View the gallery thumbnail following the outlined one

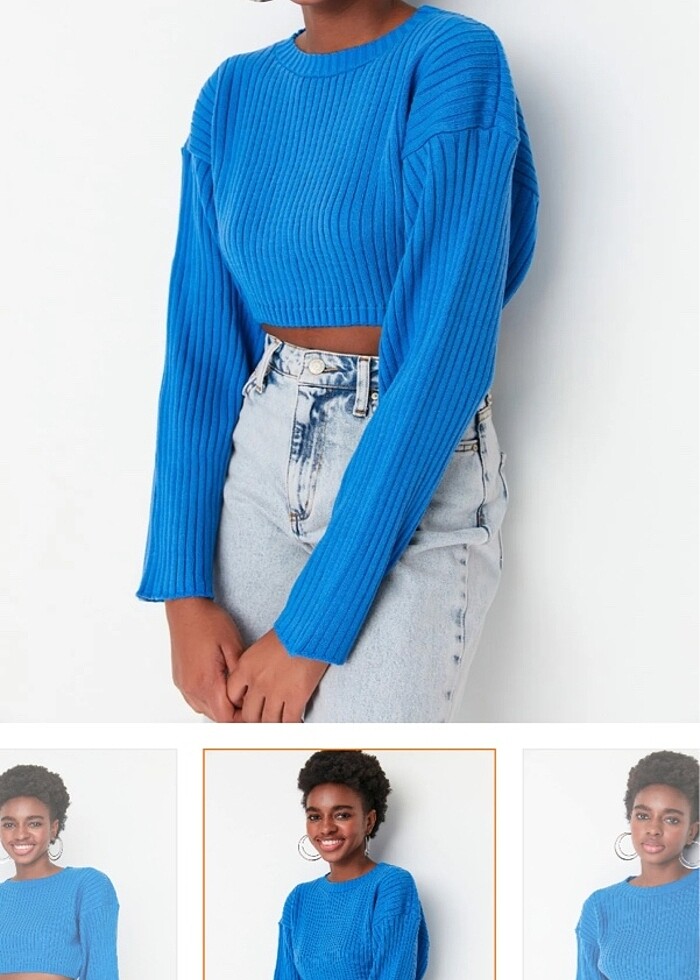coord(612,864)
